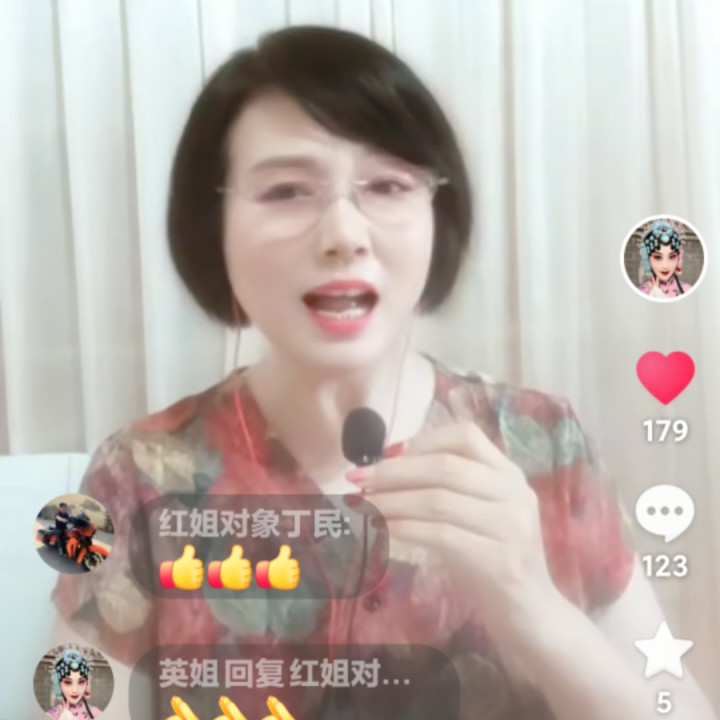The height and width of the screenshot is (720, 720).
Task: Tap 英姐's opera costume avatar
Action: pos(73,682)
